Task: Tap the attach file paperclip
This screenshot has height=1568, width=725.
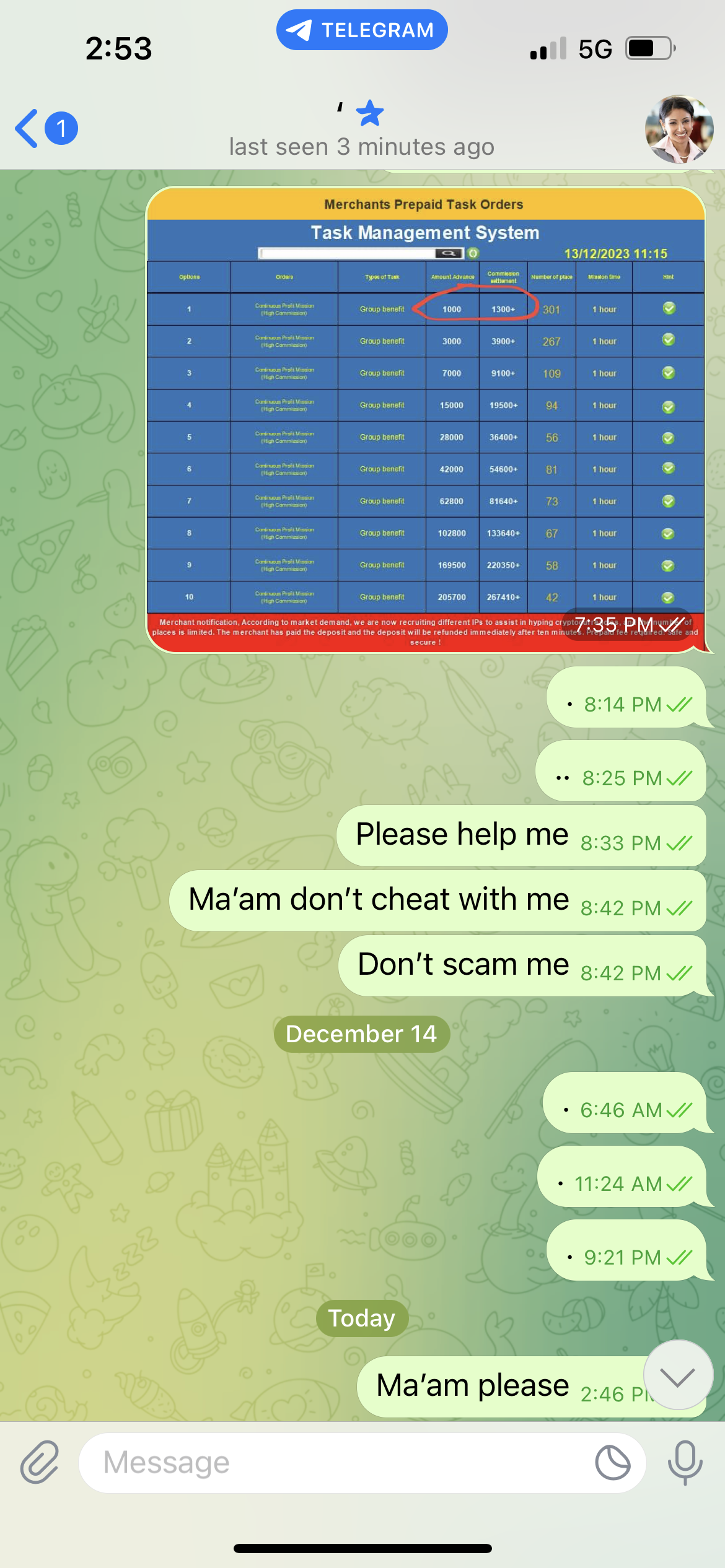Action: pos(40,1463)
